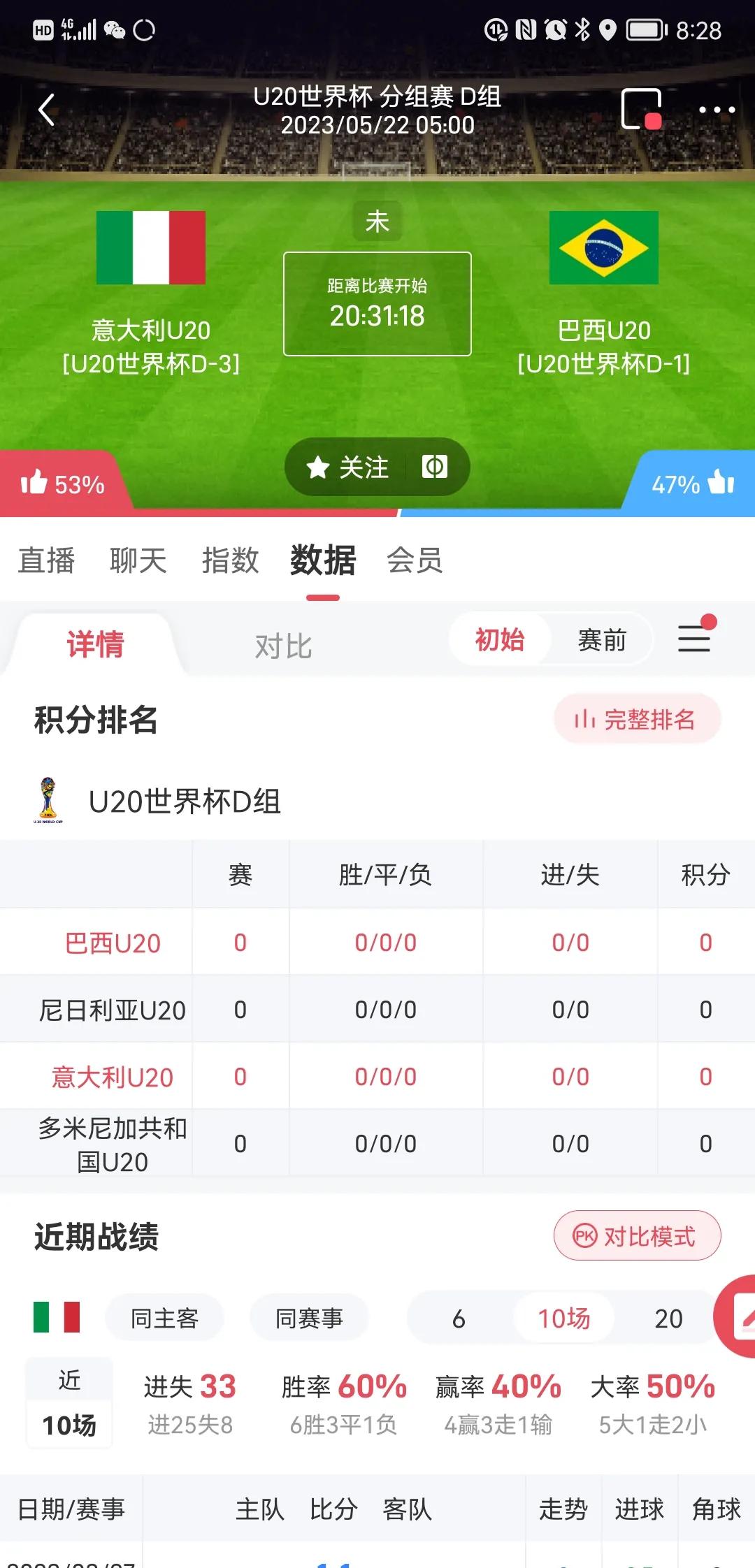Switch to the 指数 tab

(231, 560)
